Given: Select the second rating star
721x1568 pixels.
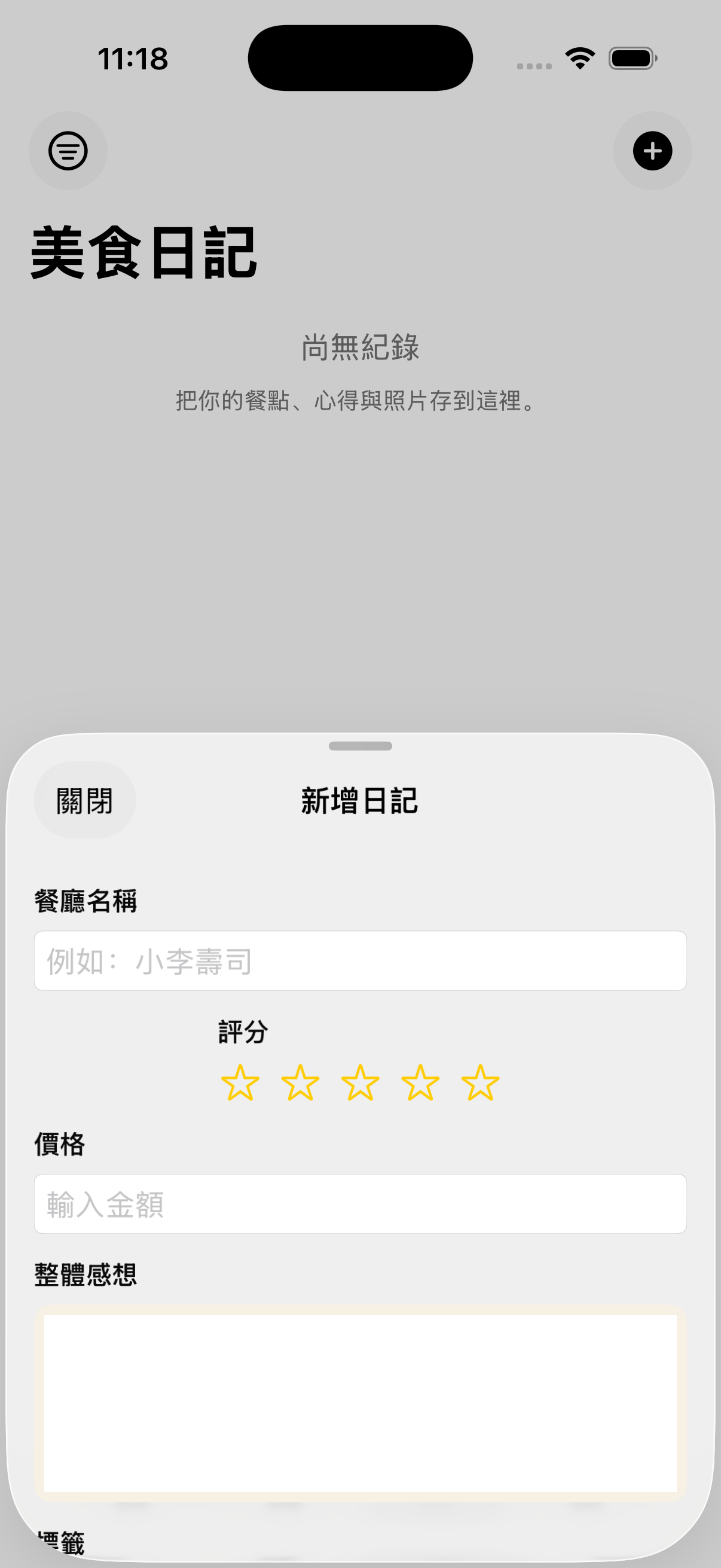Looking at the screenshot, I should (301, 1083).
